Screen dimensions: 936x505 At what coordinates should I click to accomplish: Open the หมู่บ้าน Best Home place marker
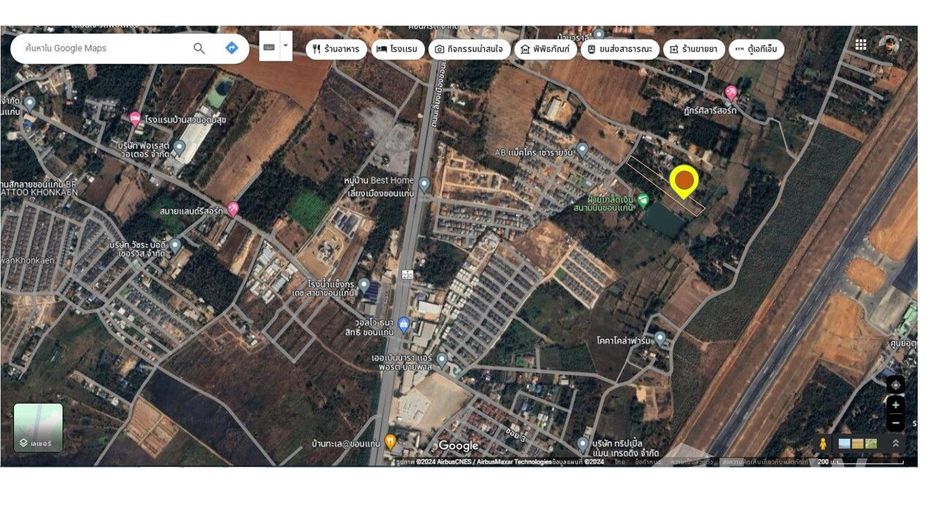[x=424, y=184]
